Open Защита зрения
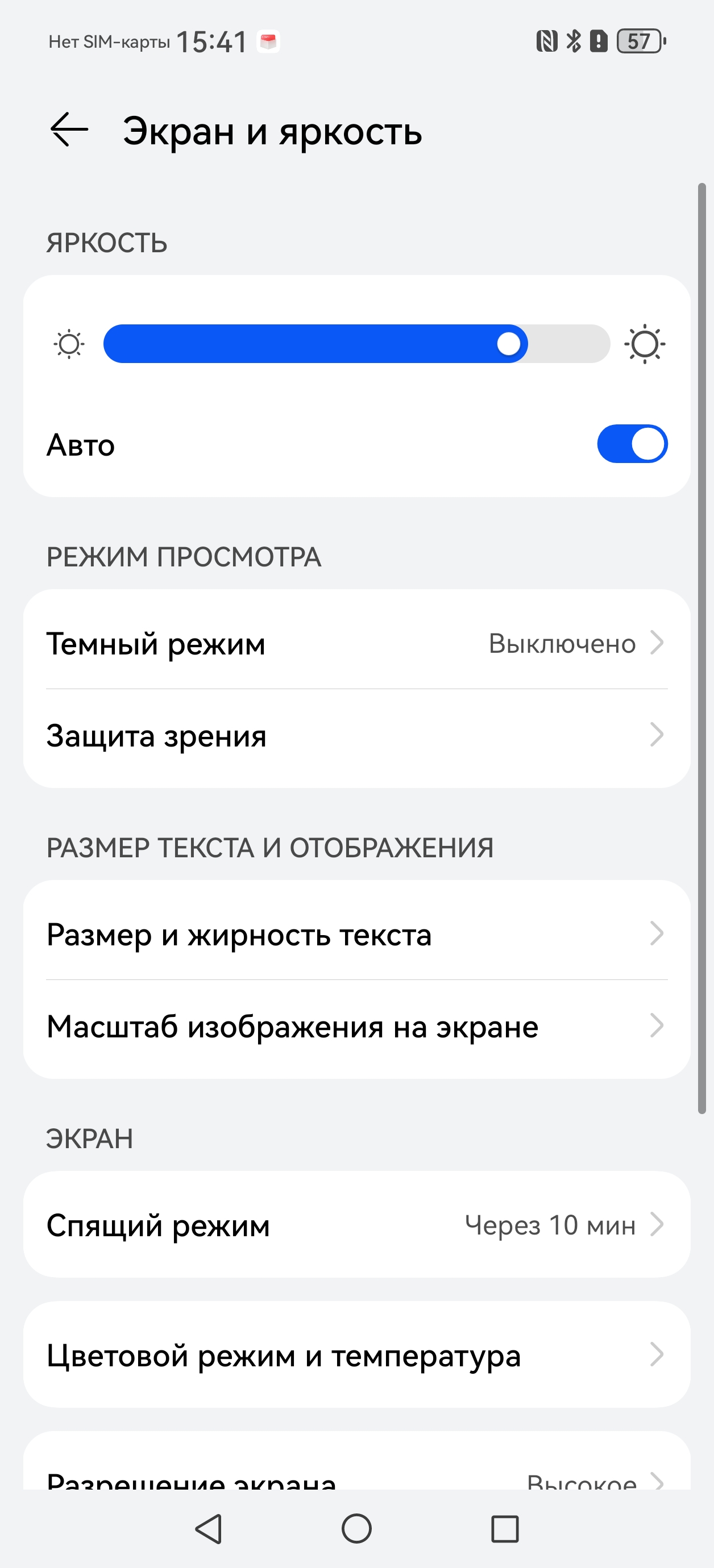 pos(356,735)
